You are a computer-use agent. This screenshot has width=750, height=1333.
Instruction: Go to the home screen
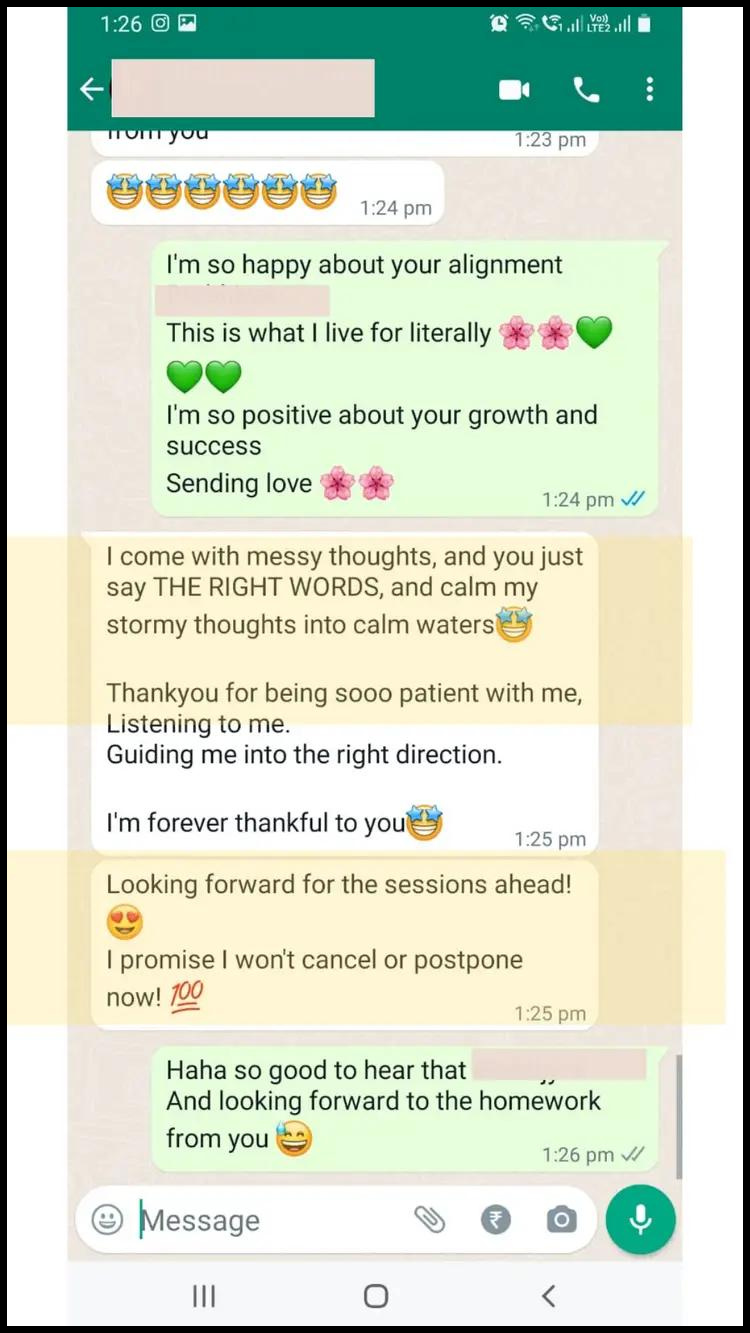coord(376,1297)
